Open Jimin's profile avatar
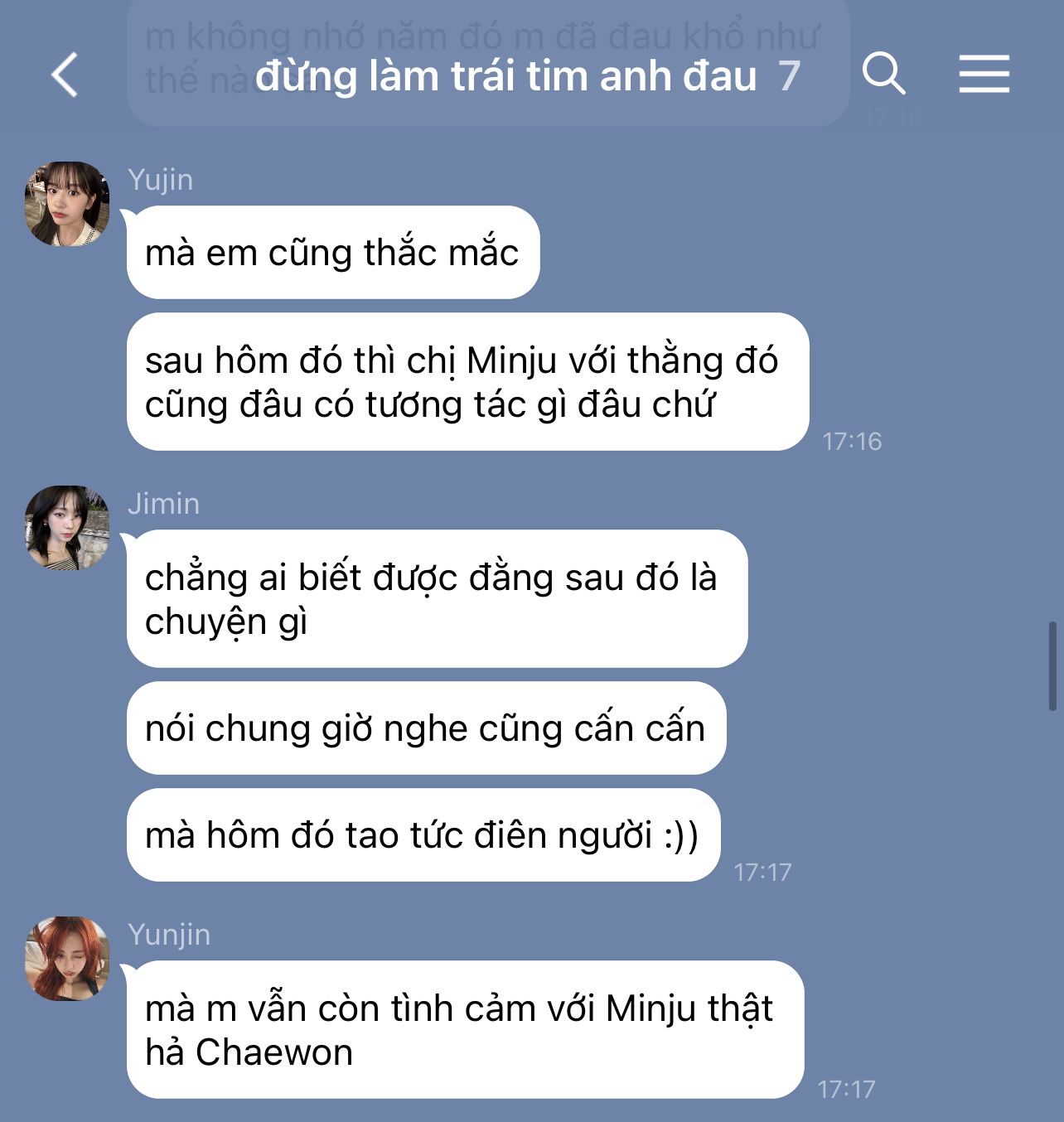Image resolution: width=1064 pixels, height=1122 pixels. pyautogui.click(x=67, y=528)
